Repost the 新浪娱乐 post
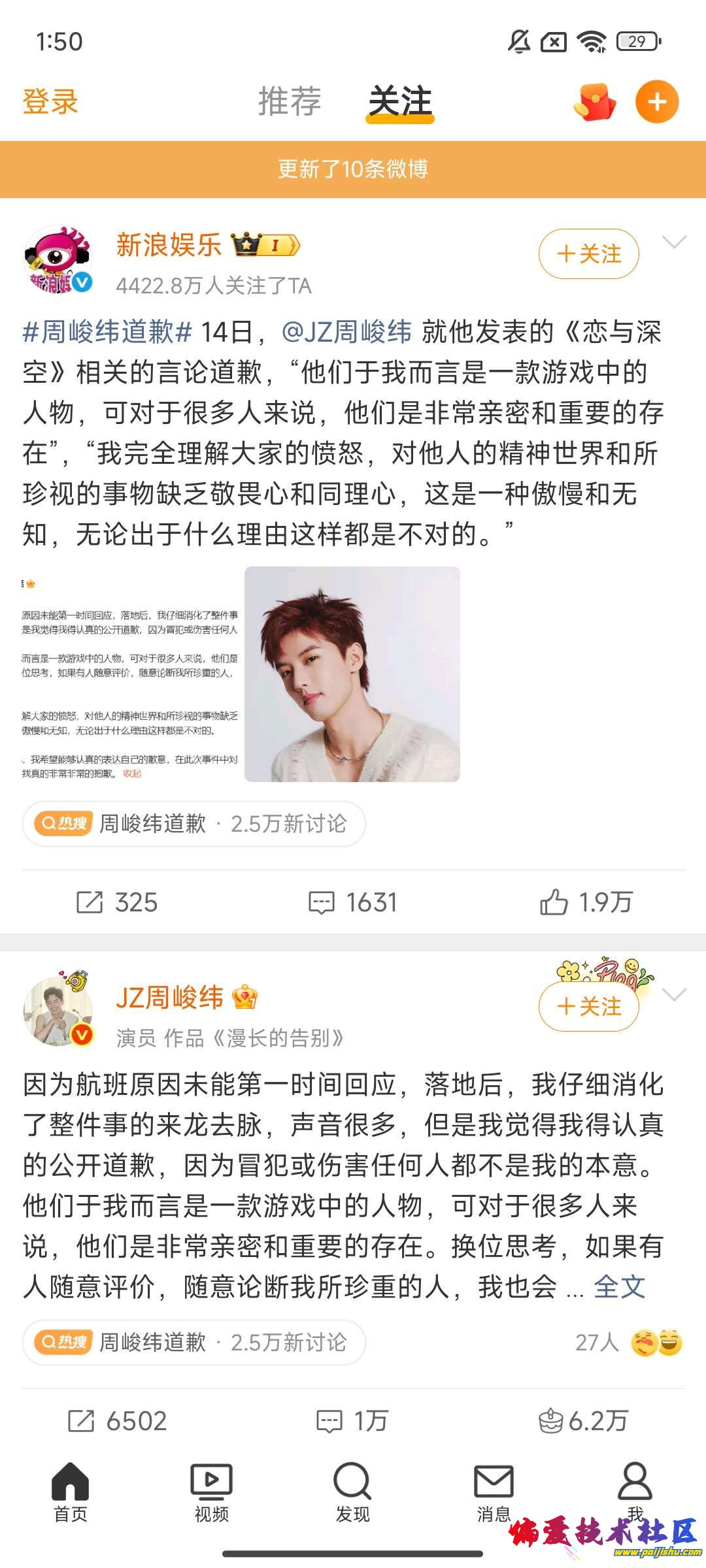 [x=117, y=902]
